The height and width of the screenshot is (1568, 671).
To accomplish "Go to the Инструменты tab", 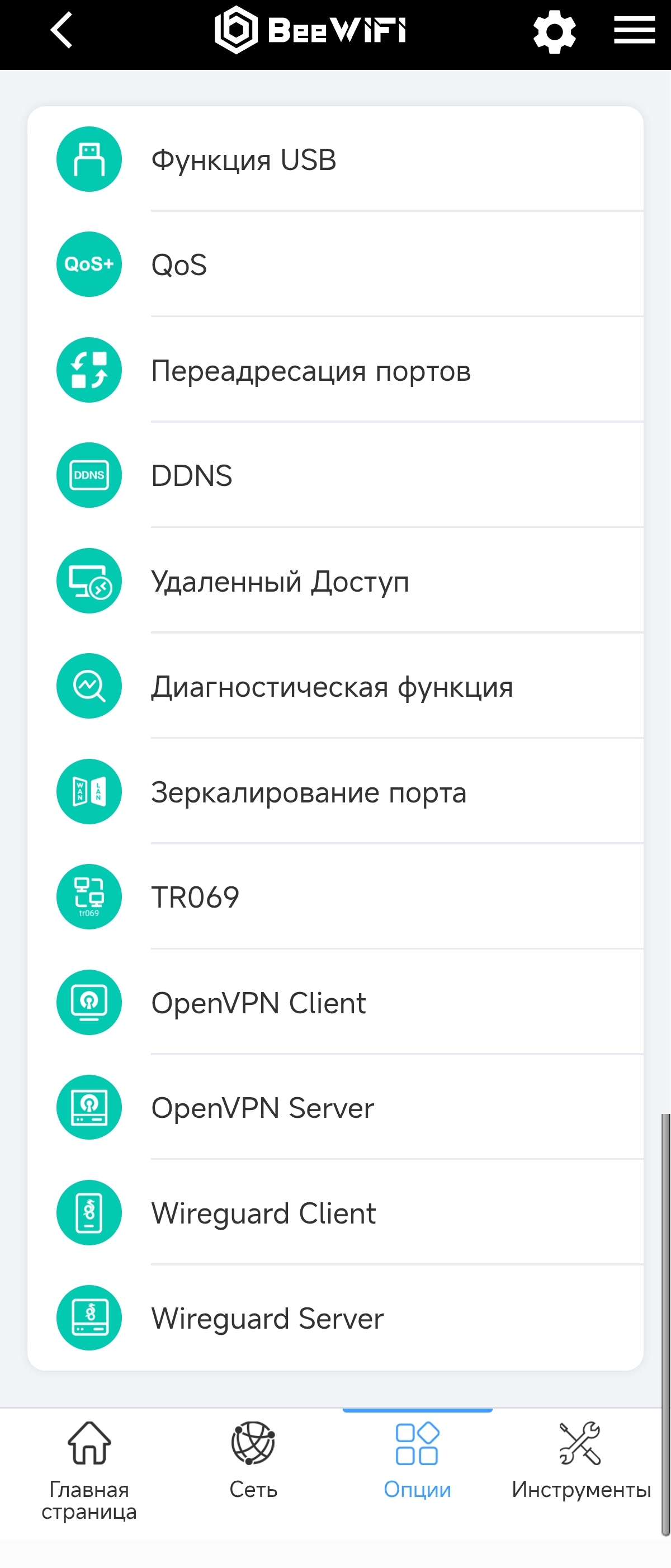I will (581, 1461).
